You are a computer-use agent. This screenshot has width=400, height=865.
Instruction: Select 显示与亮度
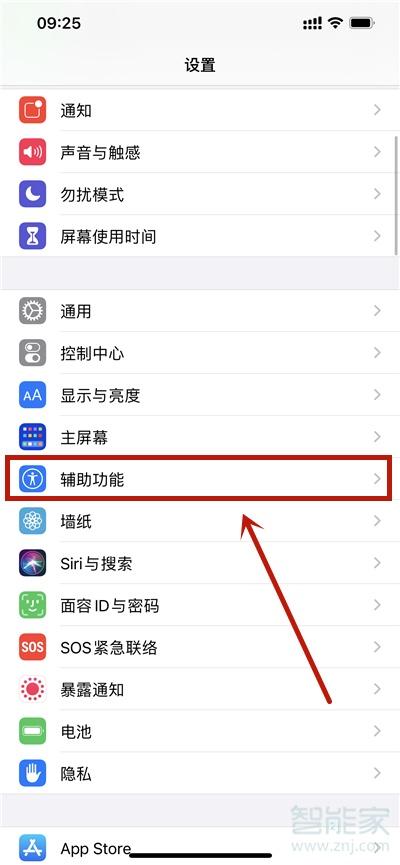pos(200,395)
